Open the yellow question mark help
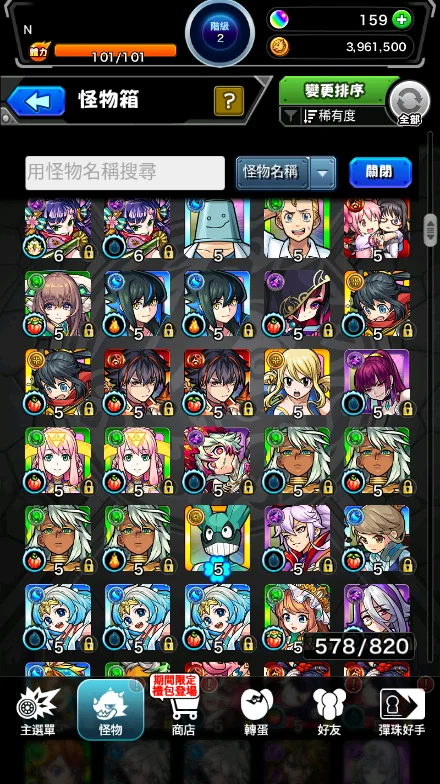The height and width of the screenshot is (784, 440). pos(228,101)
